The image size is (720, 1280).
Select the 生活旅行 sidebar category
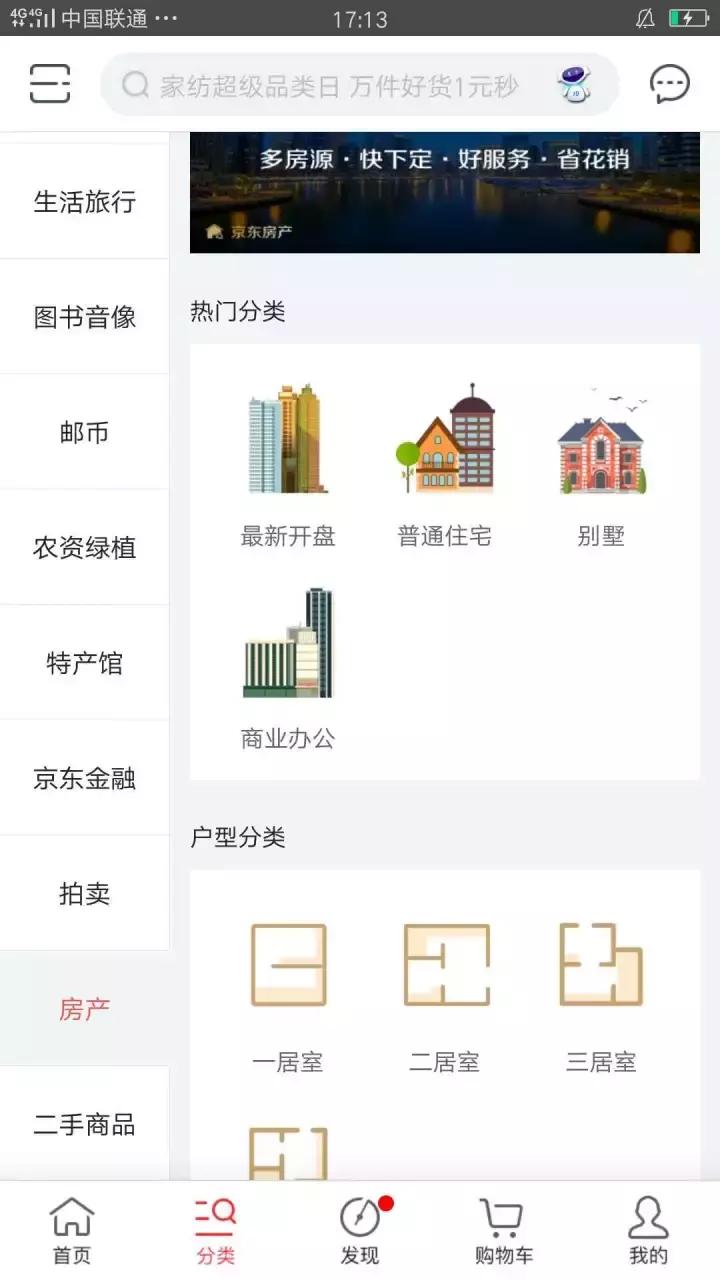84,202
